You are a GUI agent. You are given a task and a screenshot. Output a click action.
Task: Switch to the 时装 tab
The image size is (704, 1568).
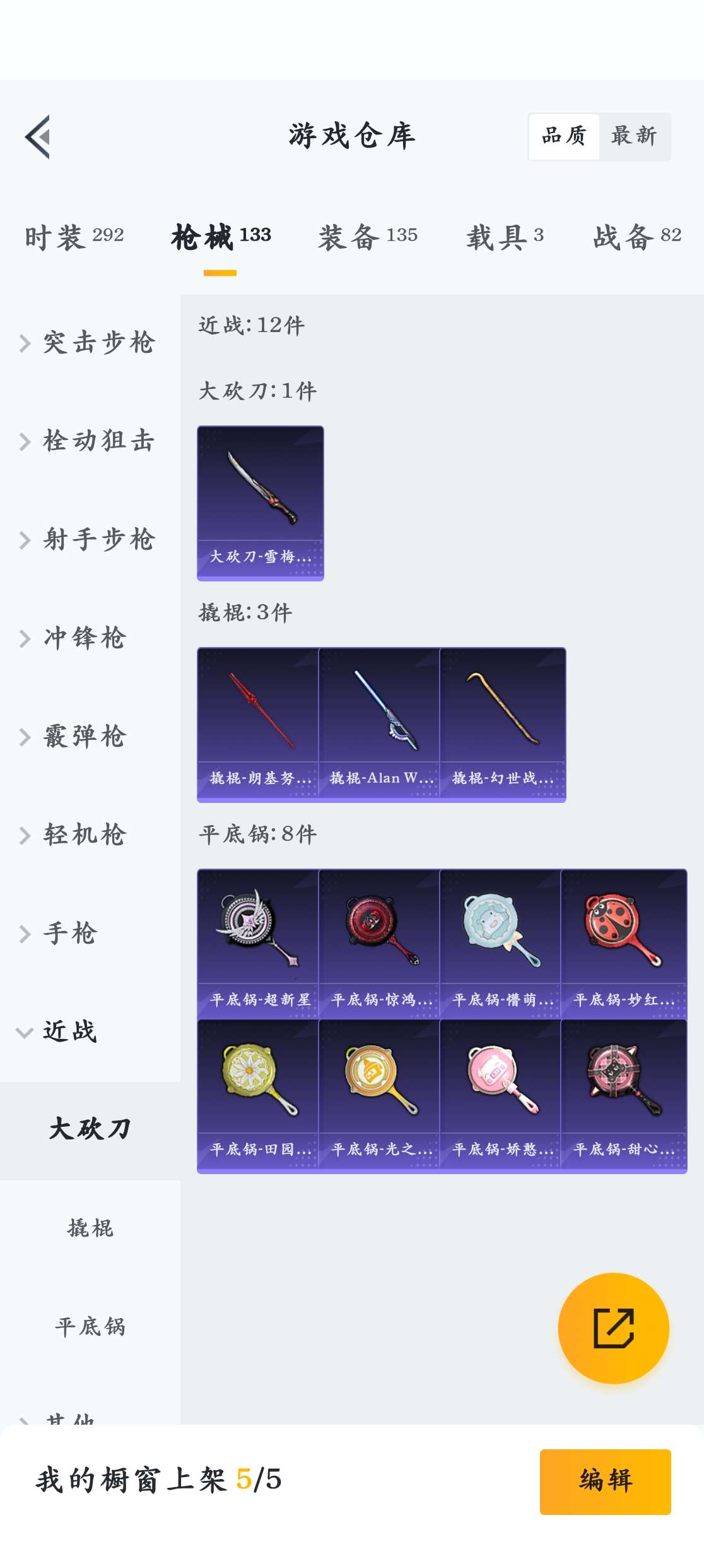74,237
